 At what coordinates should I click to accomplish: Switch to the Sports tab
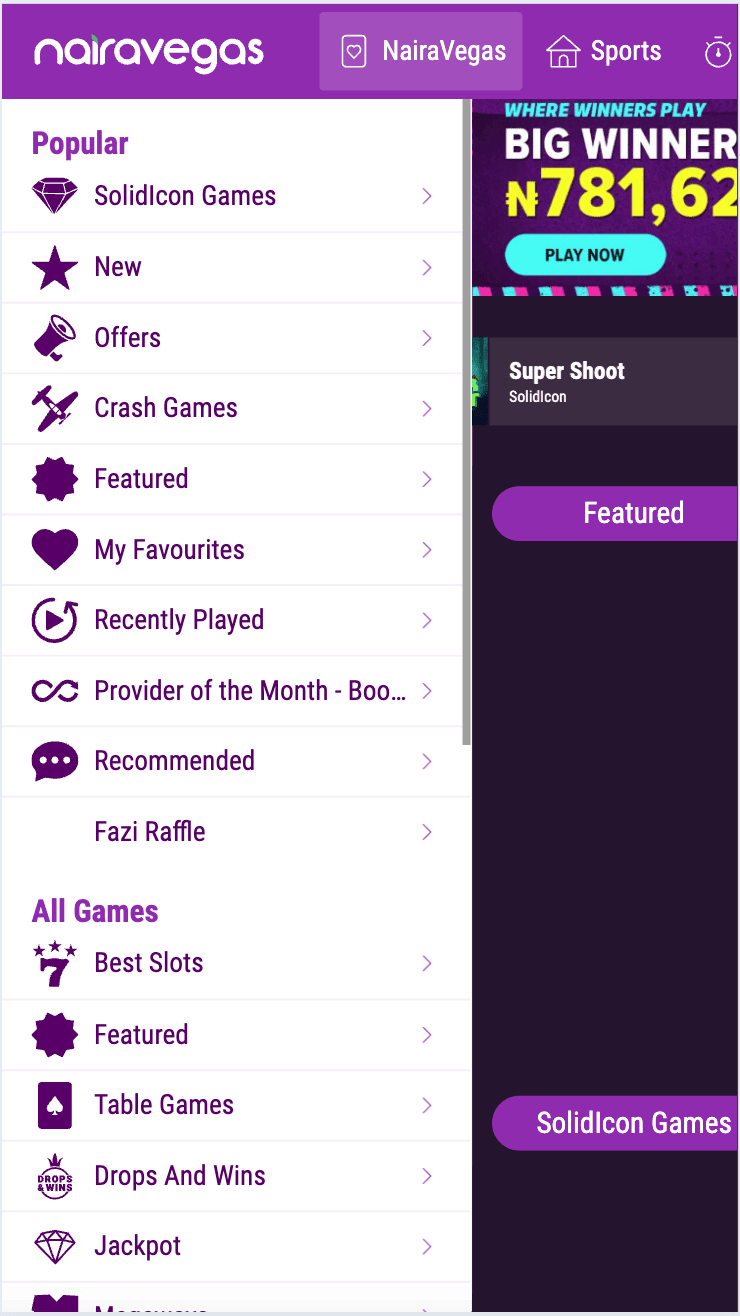604,51
